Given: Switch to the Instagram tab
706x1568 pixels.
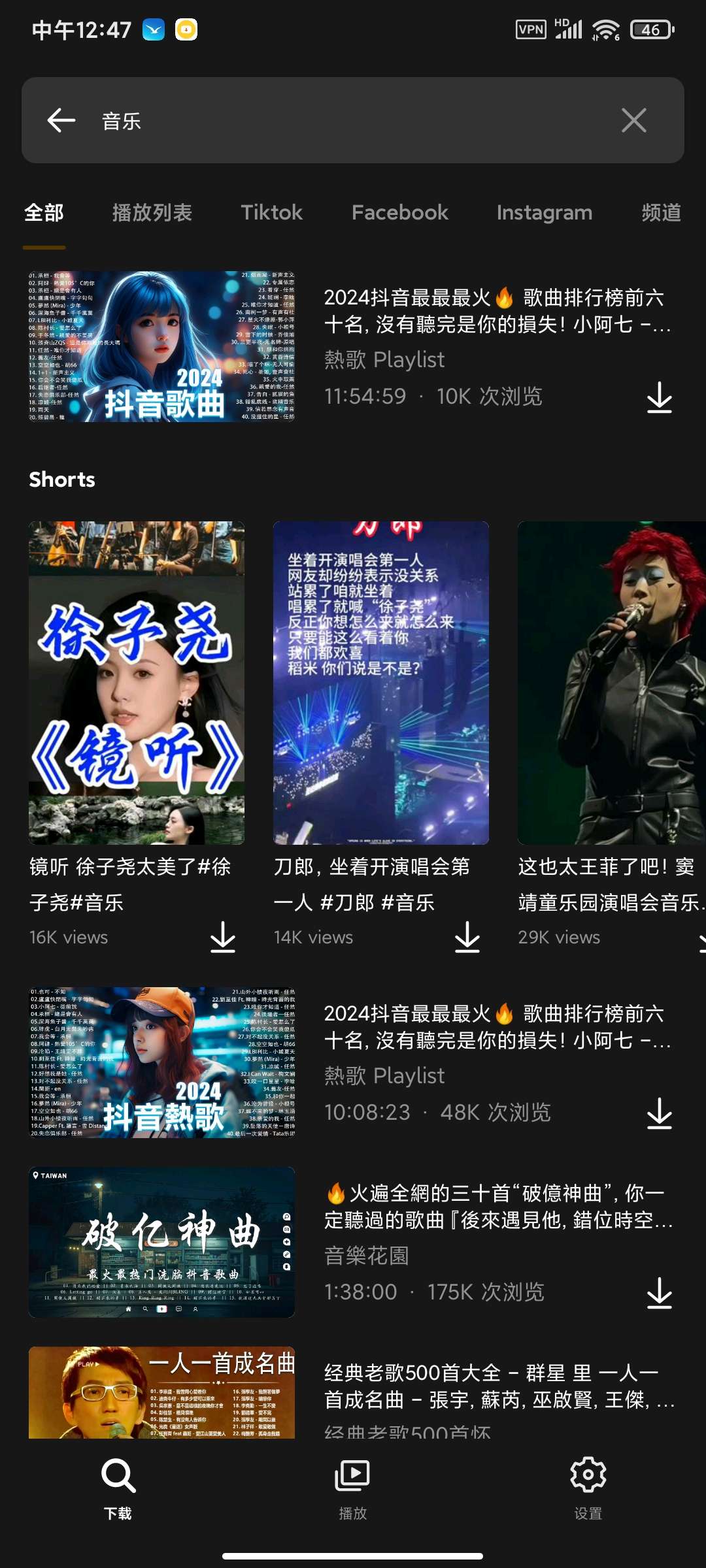Looking at the screenshot, I should 543,212.
